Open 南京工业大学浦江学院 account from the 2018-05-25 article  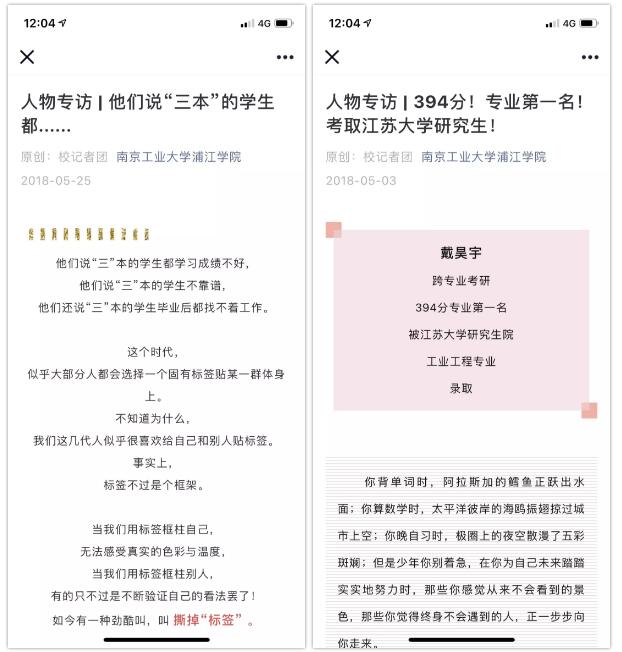178,157
